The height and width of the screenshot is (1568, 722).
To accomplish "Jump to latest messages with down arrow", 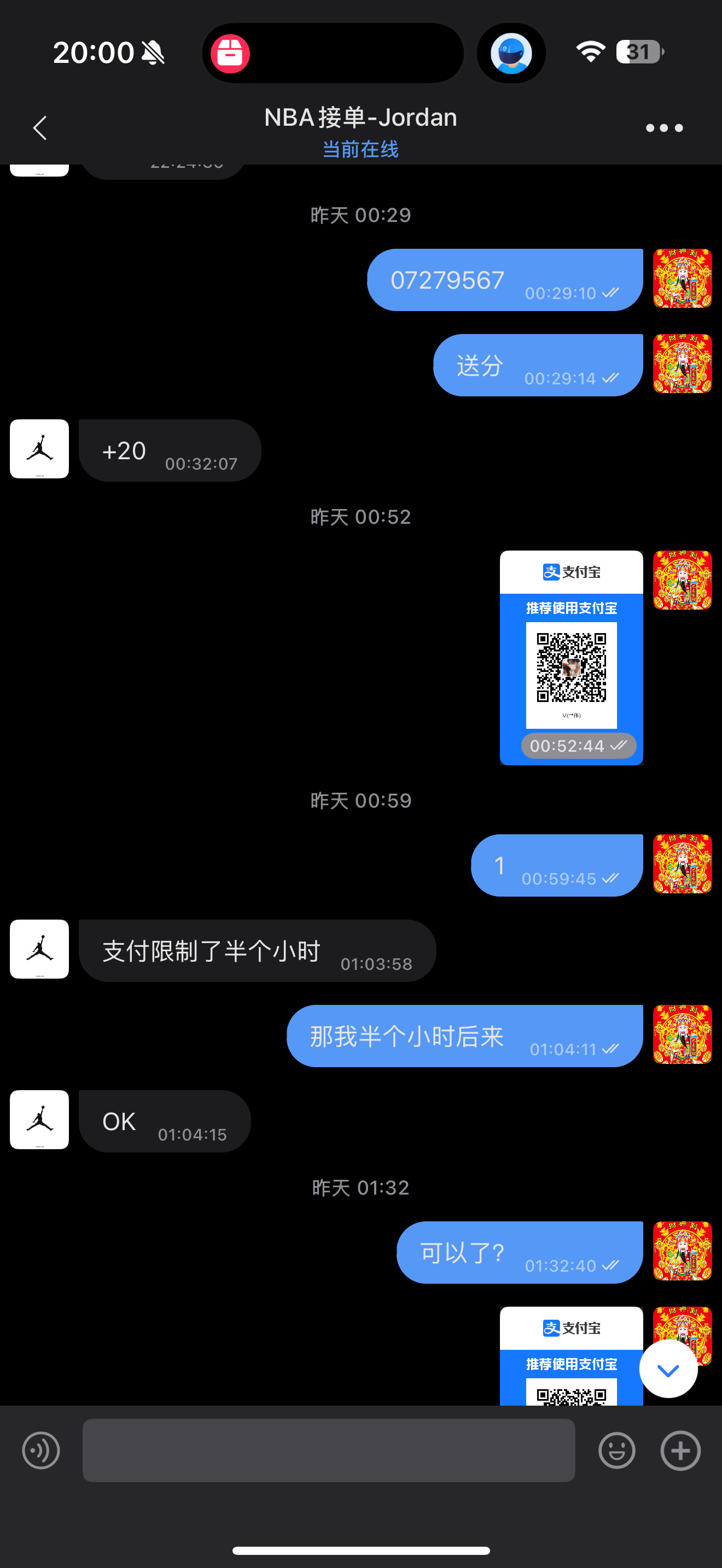I will [668, 1369].
